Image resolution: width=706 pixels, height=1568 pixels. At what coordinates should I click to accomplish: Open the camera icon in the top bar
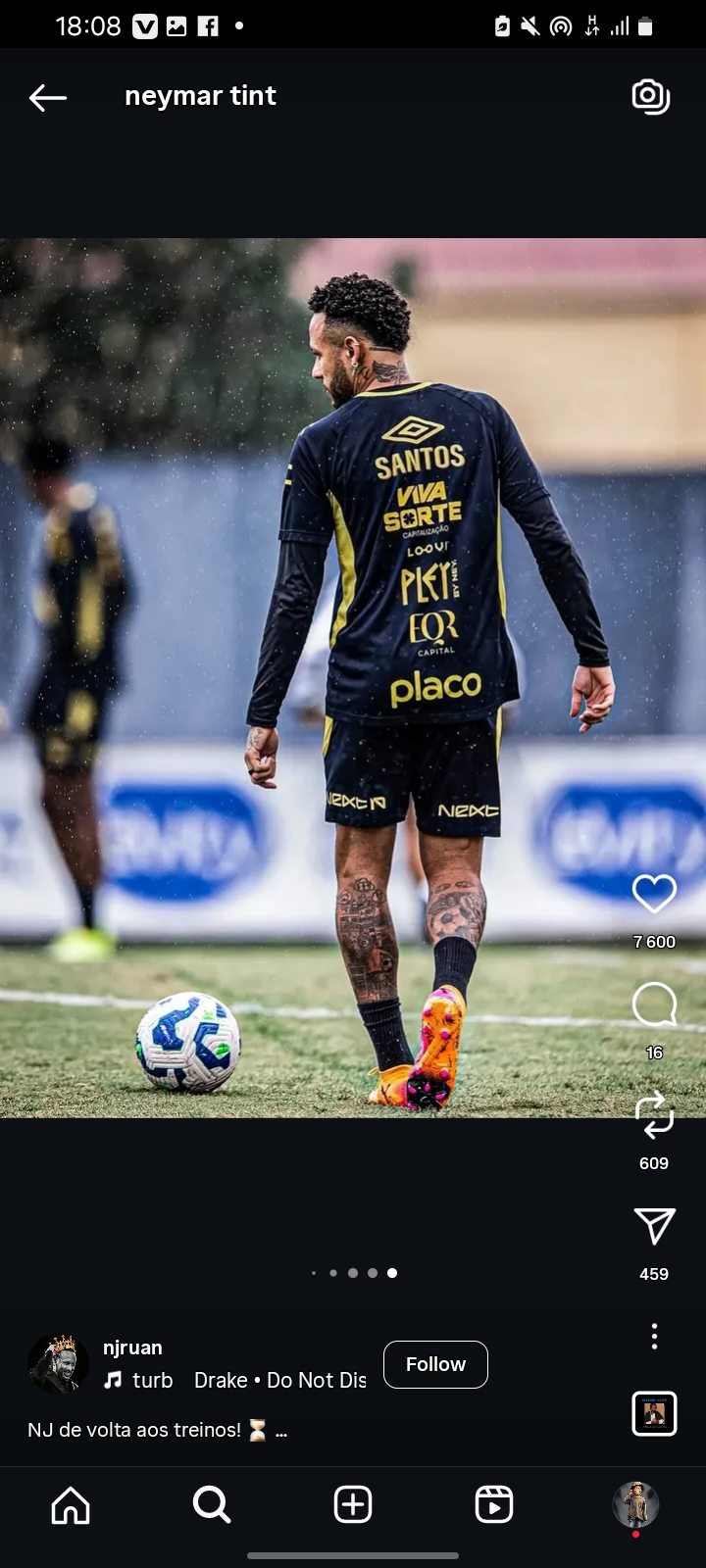[x=650, y=96]
